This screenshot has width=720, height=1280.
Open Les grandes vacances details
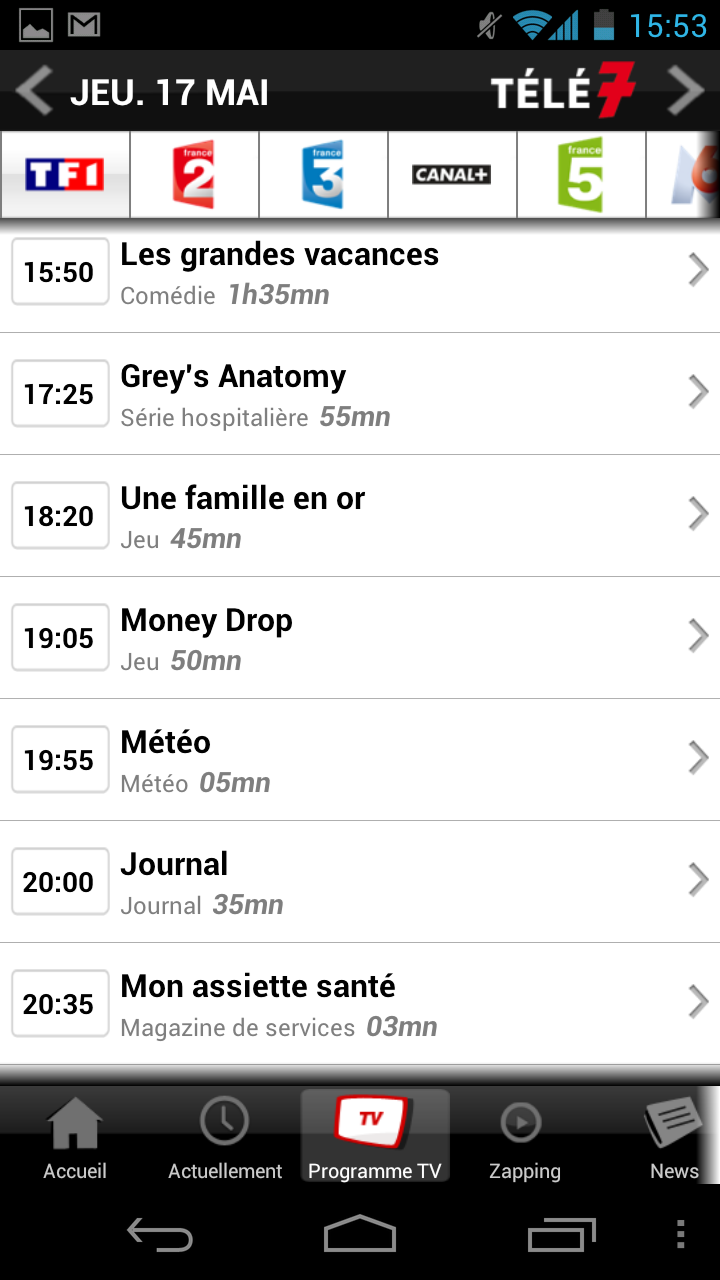pyautogui.click(x=360, y=272)
